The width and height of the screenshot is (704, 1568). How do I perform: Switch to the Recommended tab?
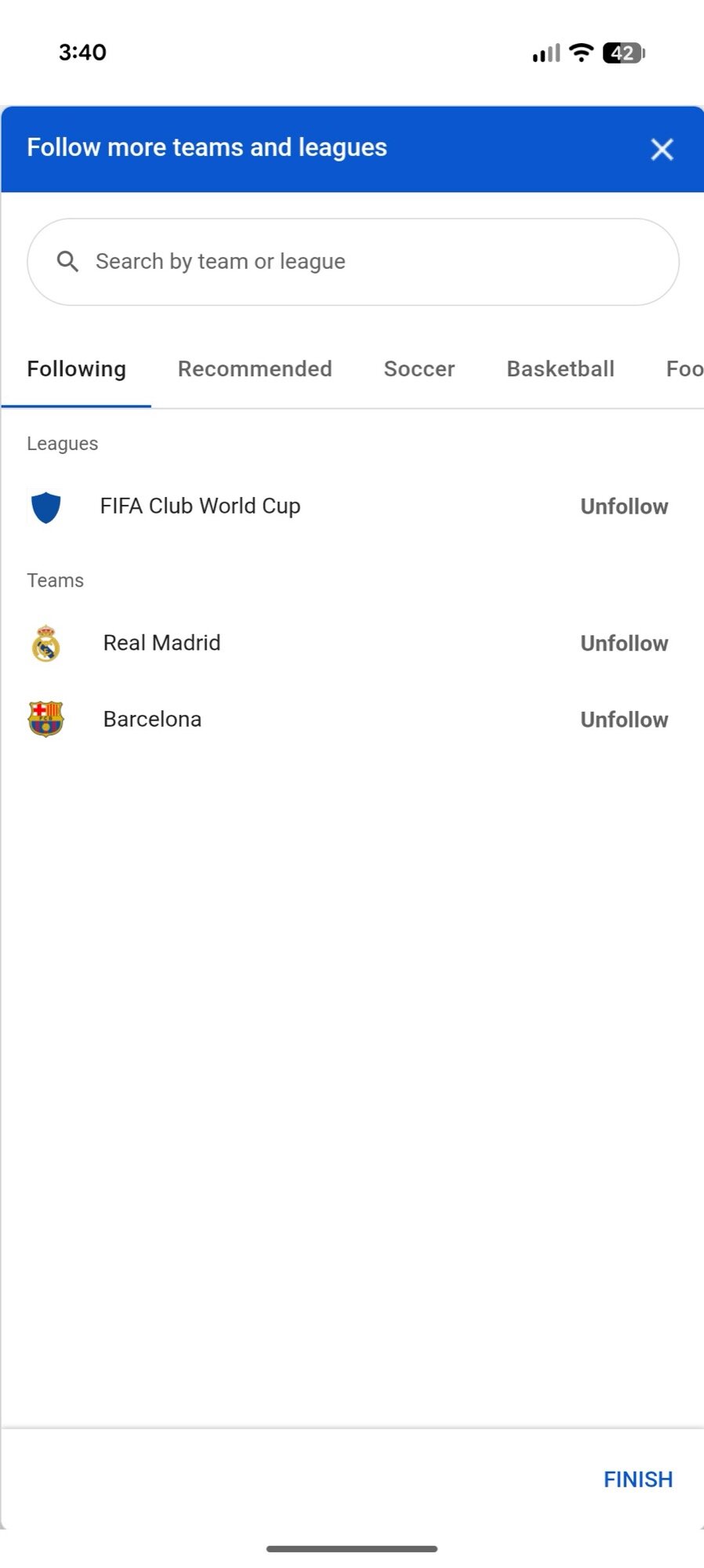(x=255, y=368)
